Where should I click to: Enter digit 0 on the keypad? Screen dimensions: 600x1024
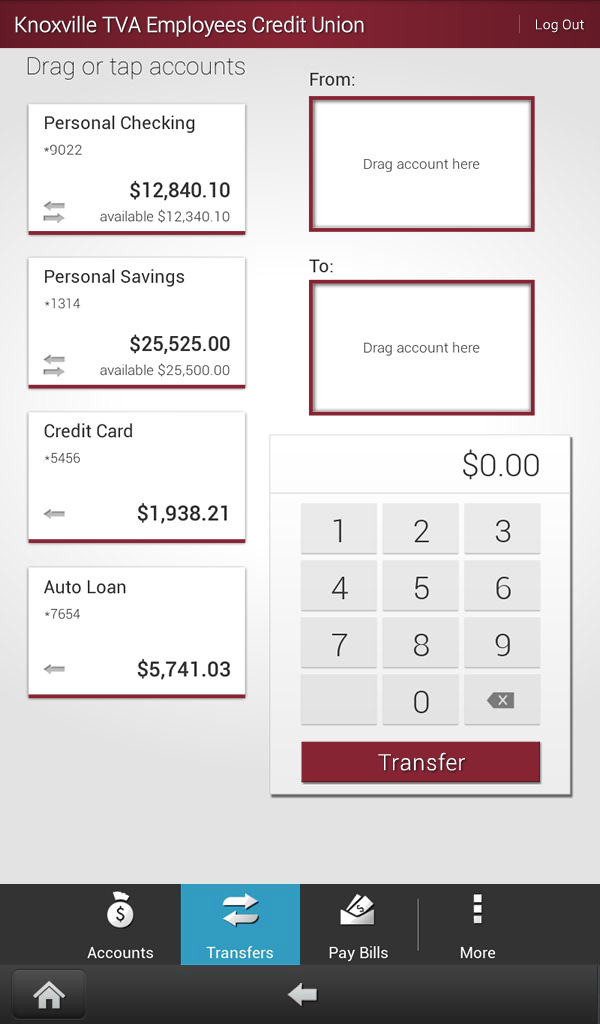click(x=421, y=701)
